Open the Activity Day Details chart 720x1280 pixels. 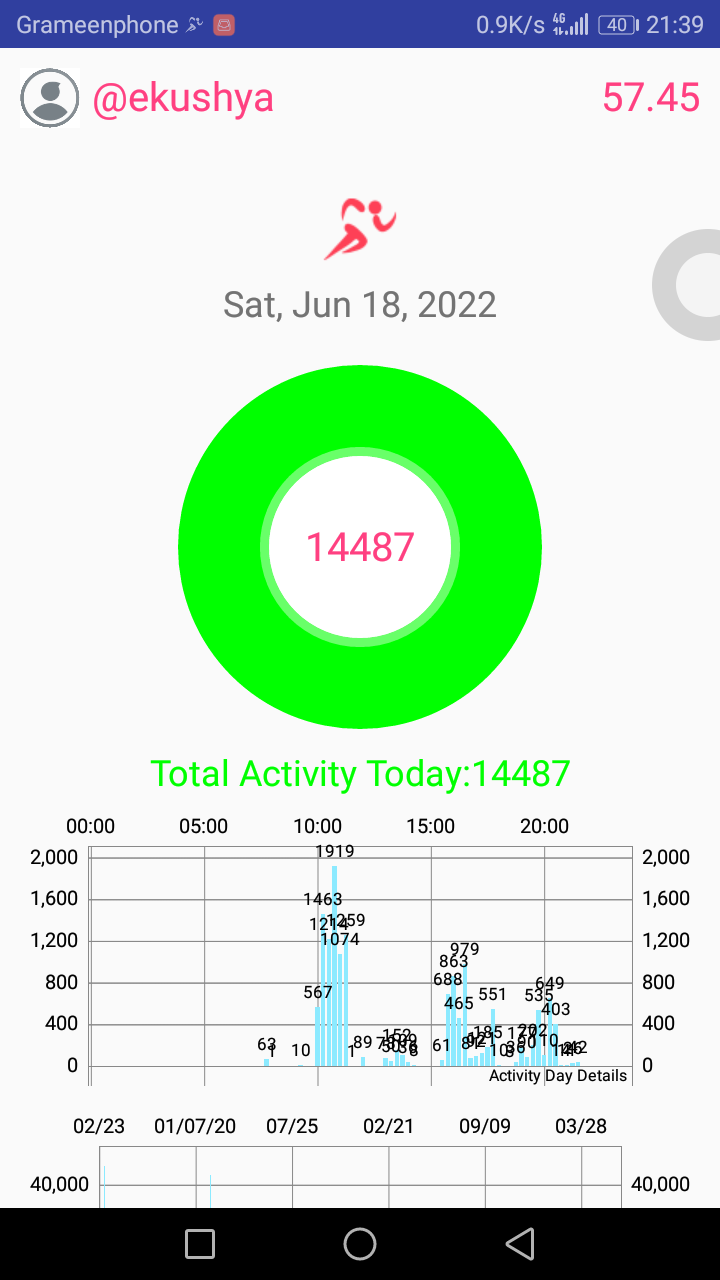point(360,966)
